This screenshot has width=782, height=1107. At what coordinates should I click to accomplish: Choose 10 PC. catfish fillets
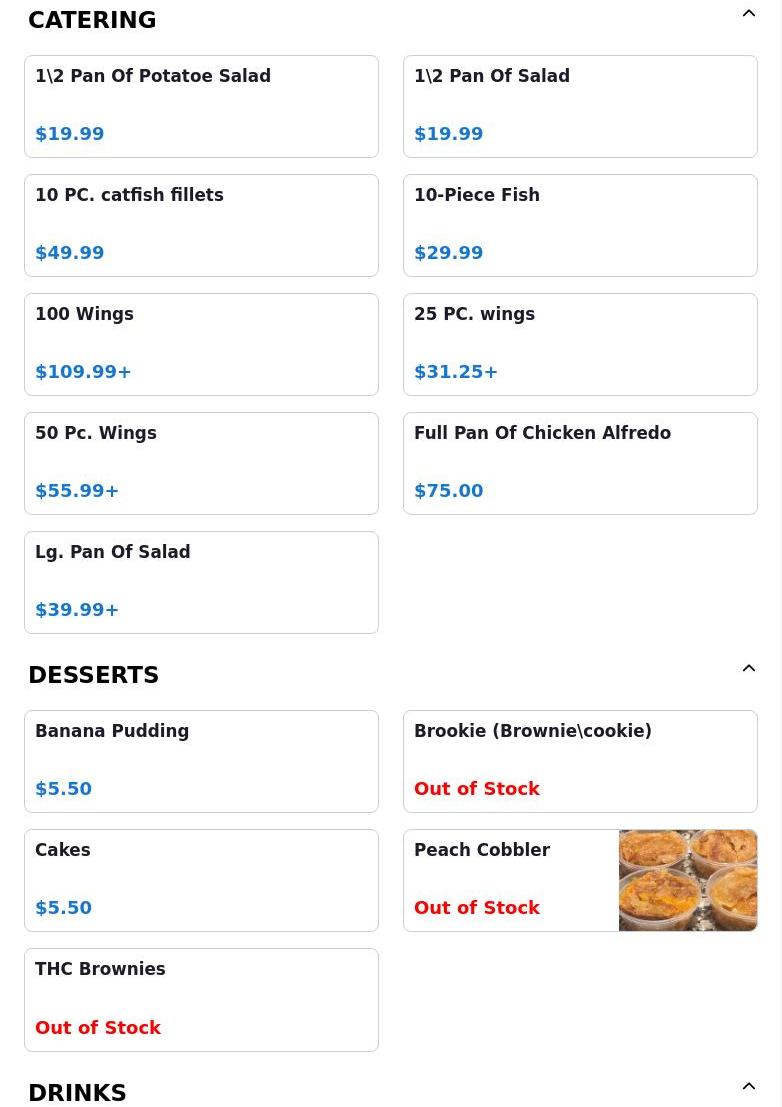pos(201,225)
